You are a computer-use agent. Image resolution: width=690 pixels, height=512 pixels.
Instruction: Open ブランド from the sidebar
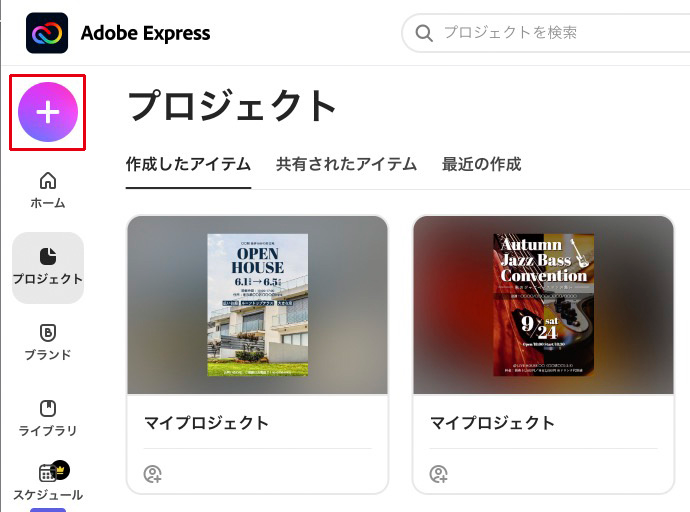[47, 342]
